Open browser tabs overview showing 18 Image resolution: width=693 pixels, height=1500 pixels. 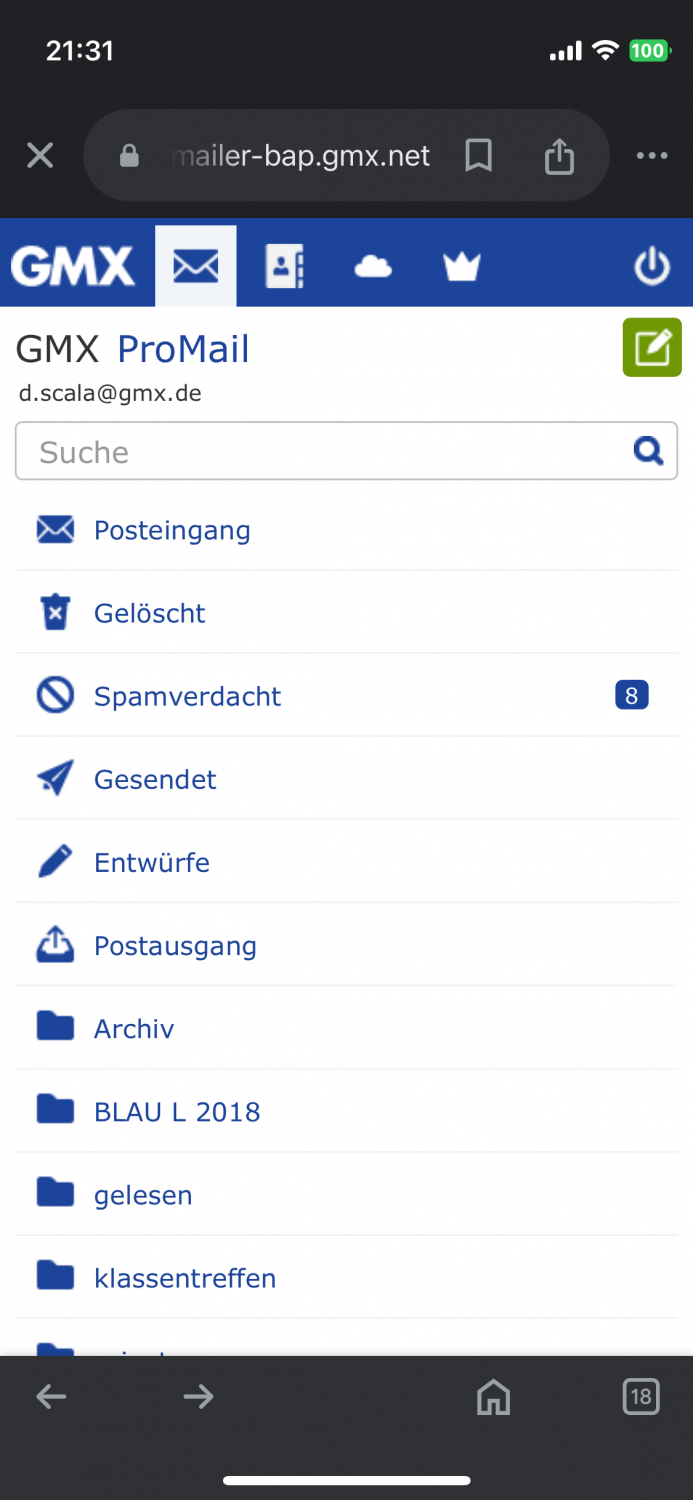click(x=641, y=1396)
